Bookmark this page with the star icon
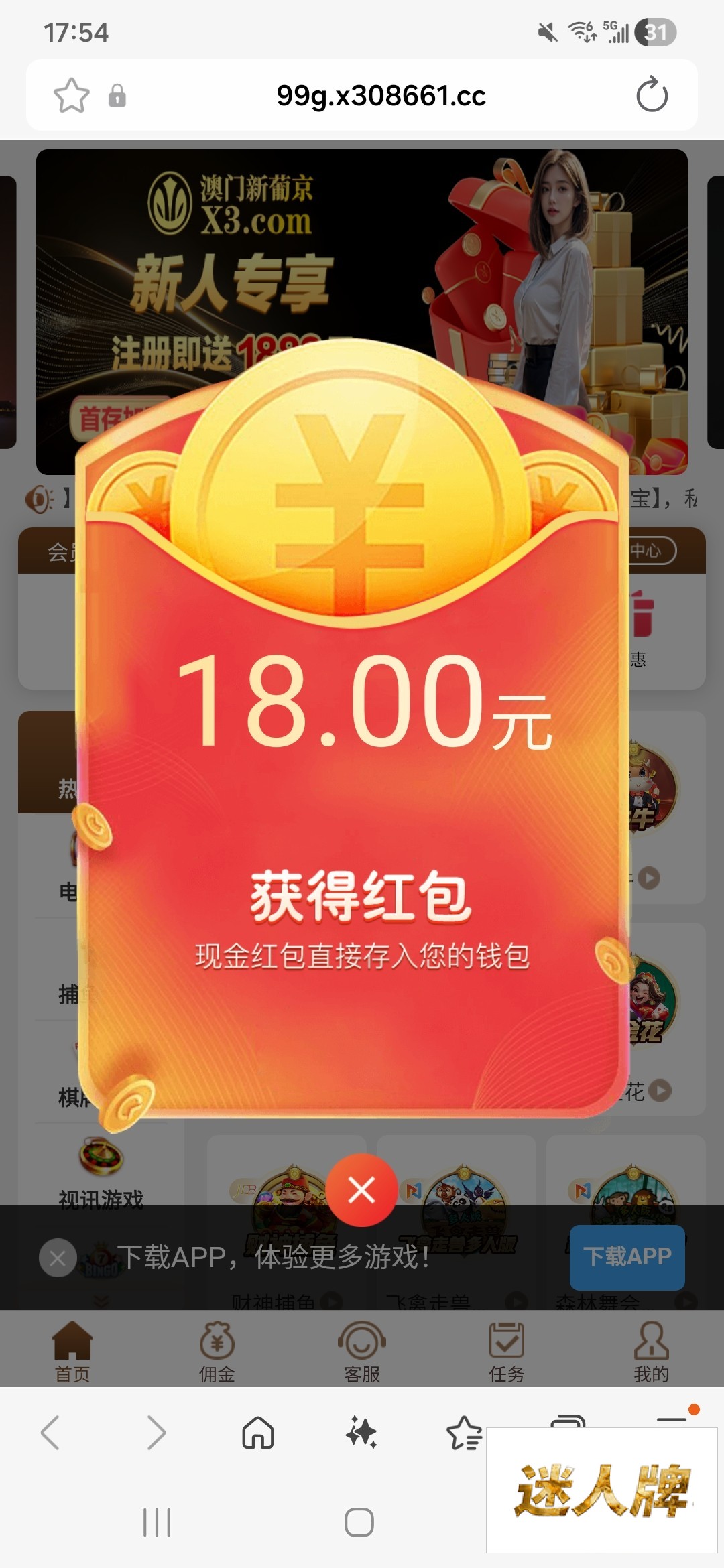724x1568 pixels. 72,95
